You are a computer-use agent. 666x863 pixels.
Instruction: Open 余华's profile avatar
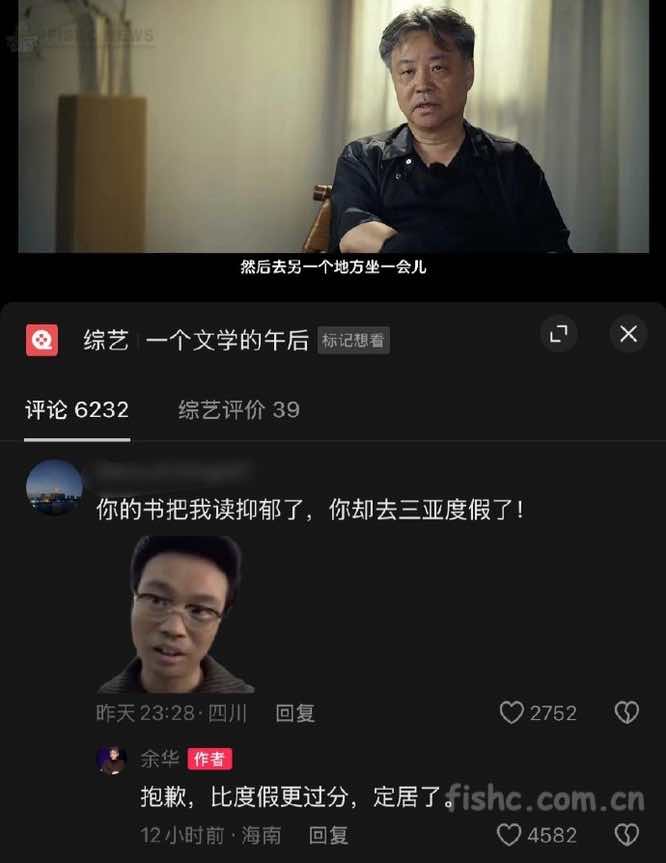click(111, 759)
